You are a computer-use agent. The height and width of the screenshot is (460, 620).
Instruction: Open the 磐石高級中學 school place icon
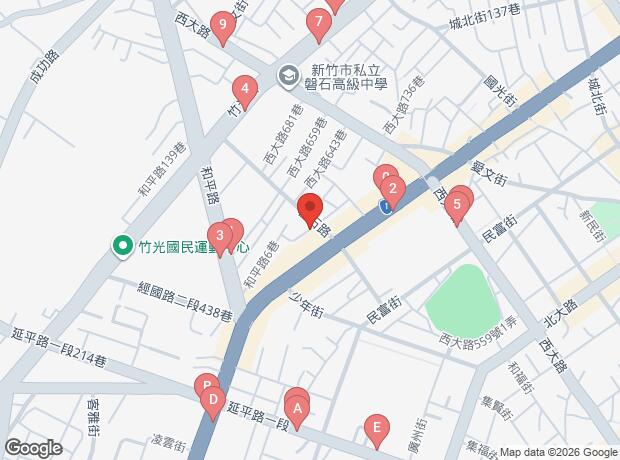pyautogui.click(x=289, y=76)
